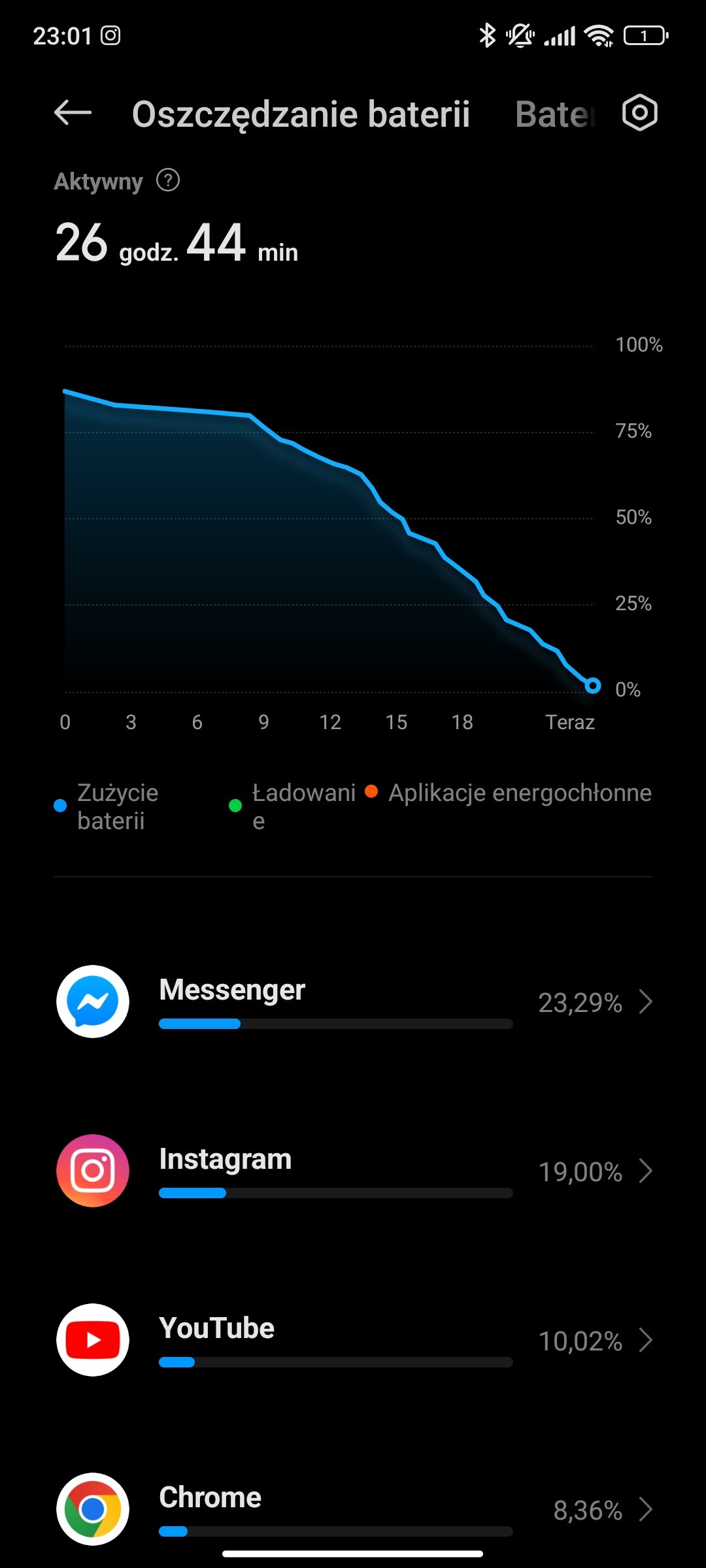The height and width of the screenshot is (1568, 706).
Task: View YouTube battery usage details
Action: pyautogui.click(x=353, y=1340)
